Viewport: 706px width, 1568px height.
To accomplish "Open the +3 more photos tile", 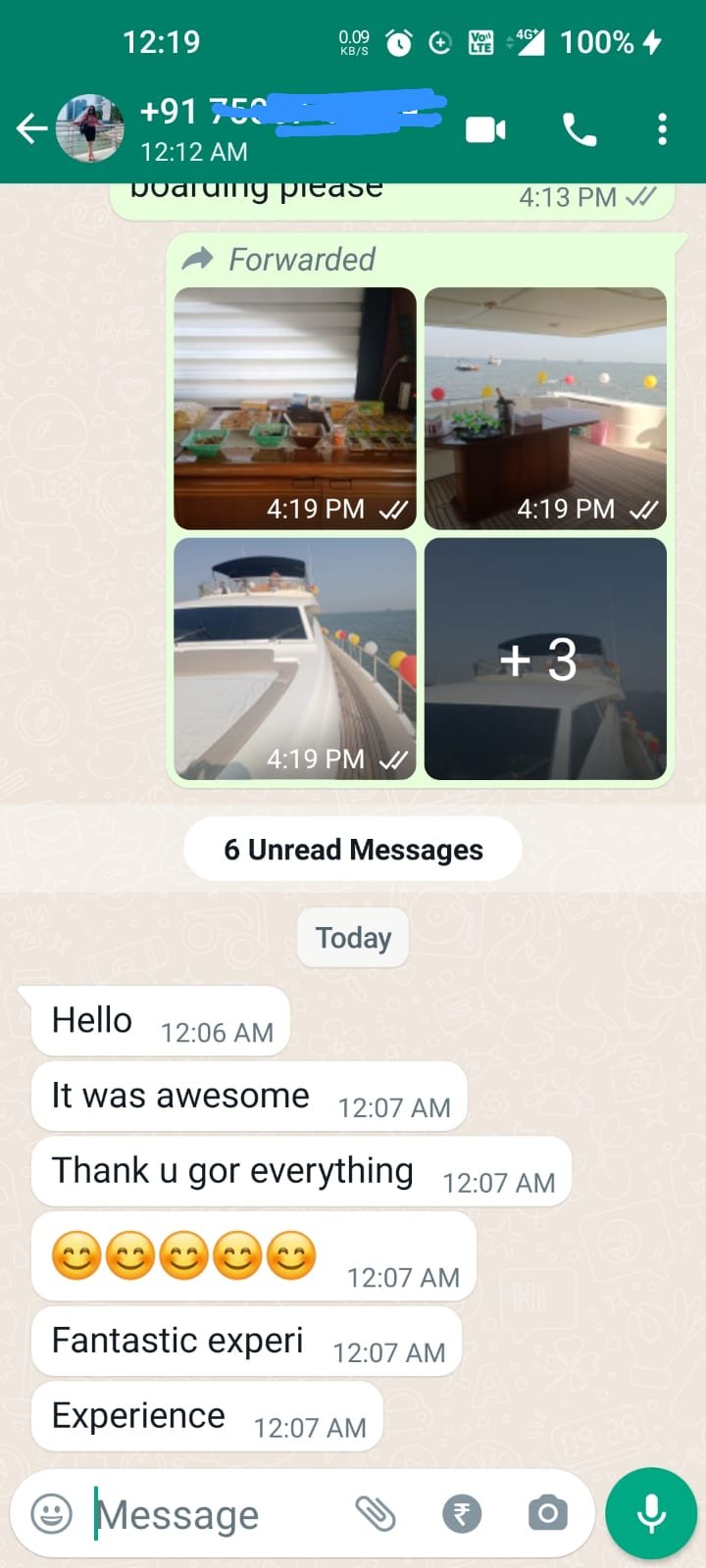I will 545,659.
